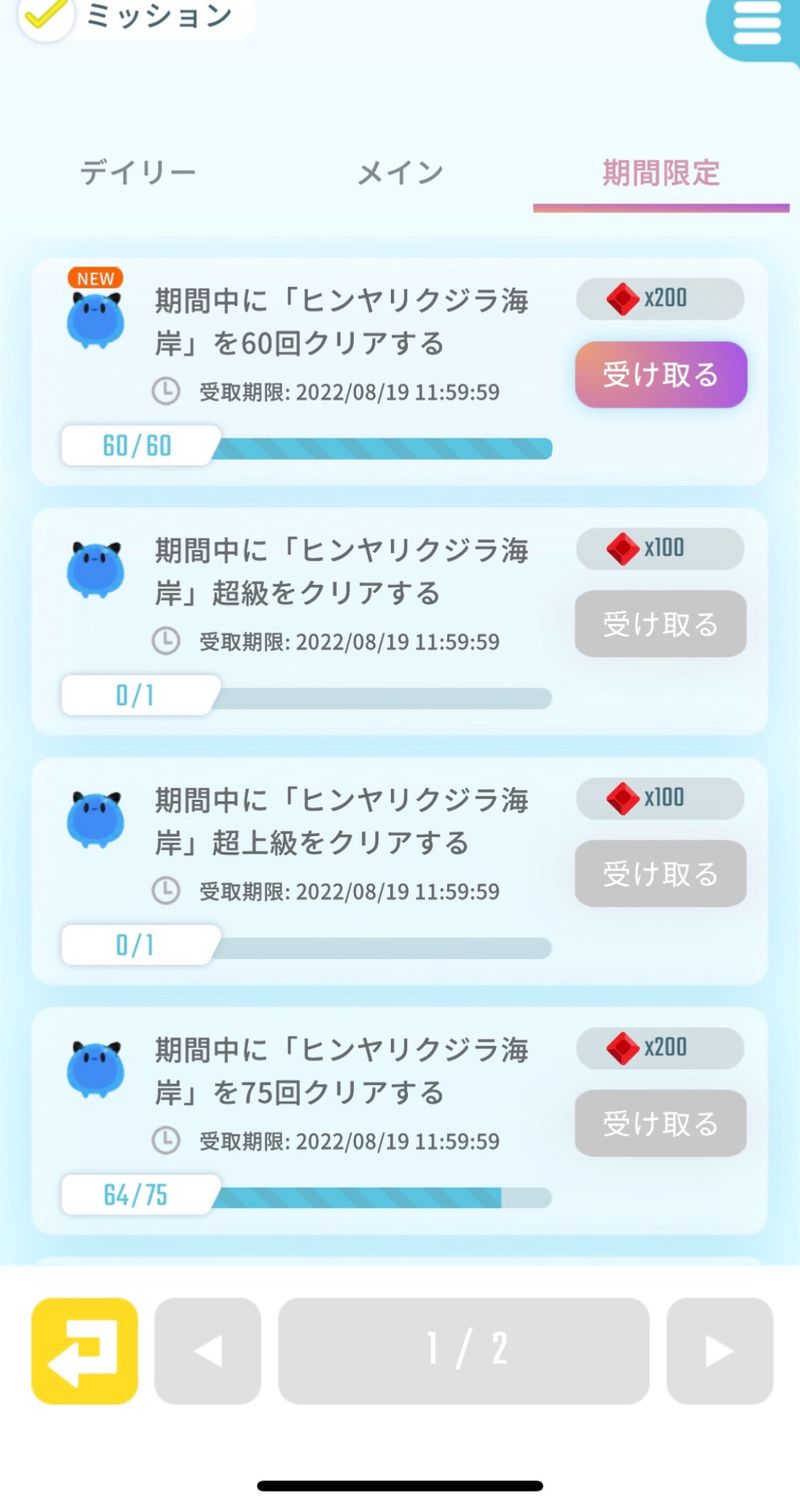The width and height of the screenshot is (800, 1507).
Task: Tap 受け取る for the 超級 mission
Action: point(661,624)
